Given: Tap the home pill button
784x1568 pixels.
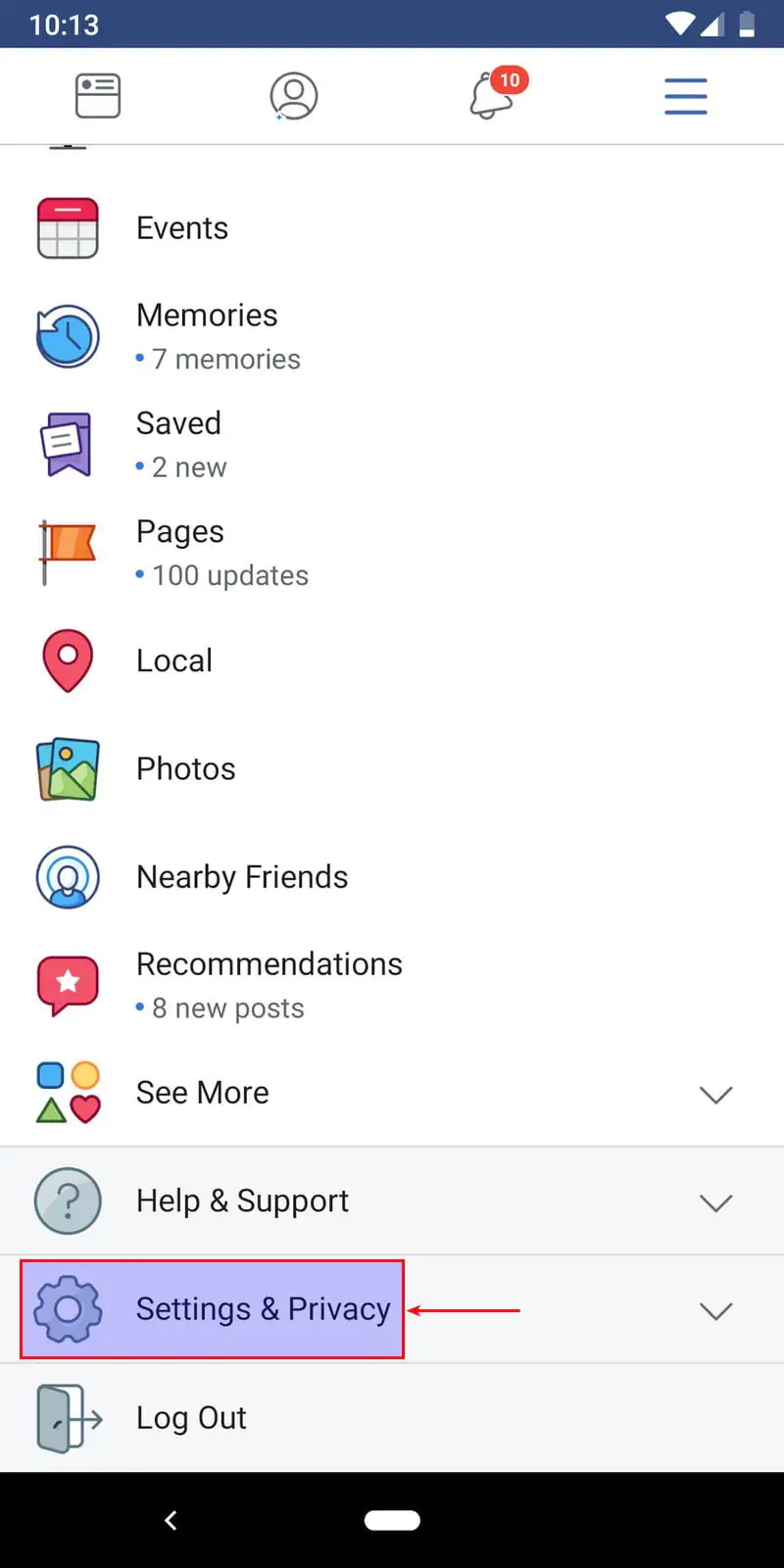Looking at the screenshot, I should 392,1520.
